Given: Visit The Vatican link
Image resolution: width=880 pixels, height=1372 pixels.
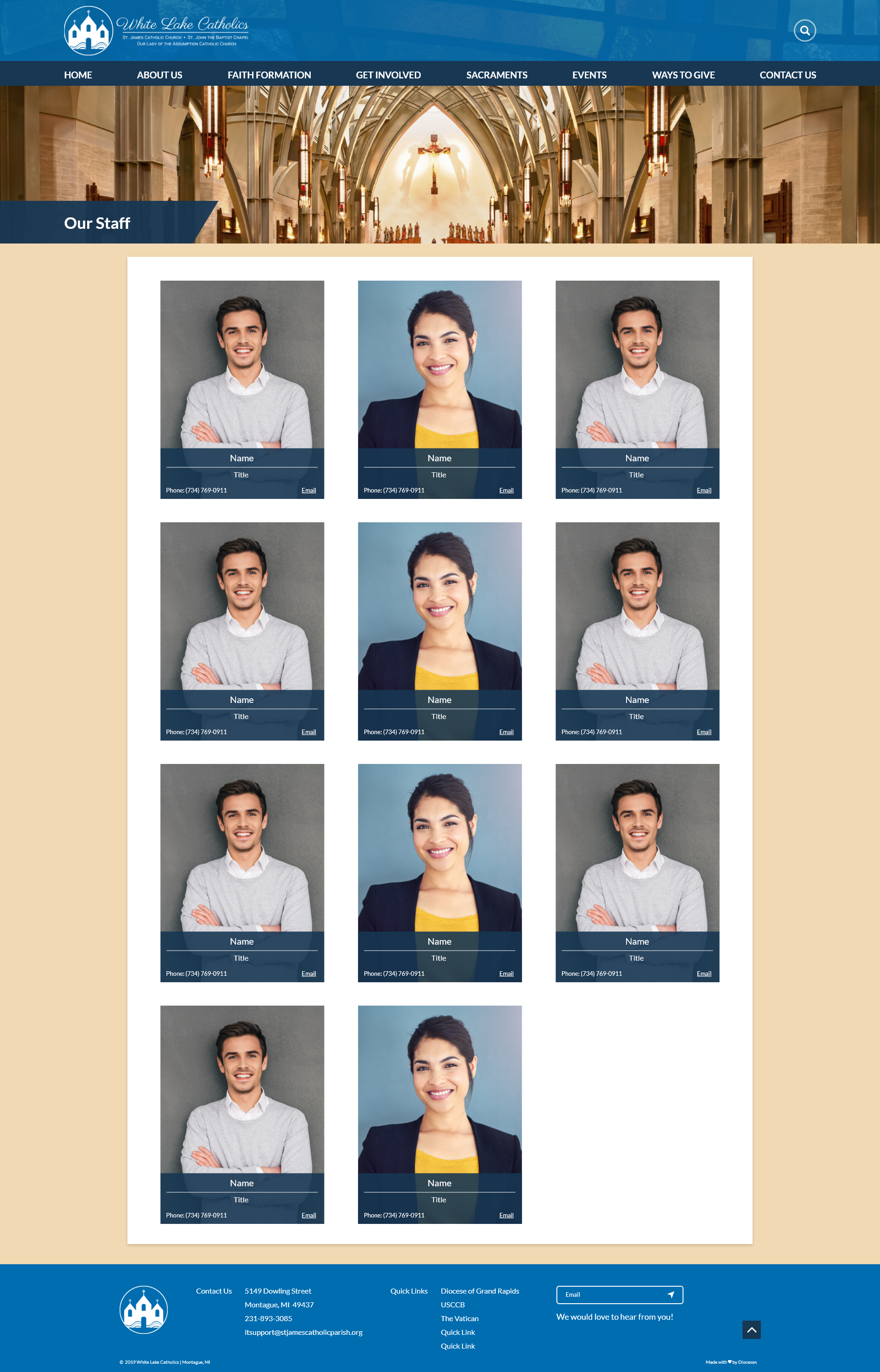Looking at the screenshot, I should 459,1318.
